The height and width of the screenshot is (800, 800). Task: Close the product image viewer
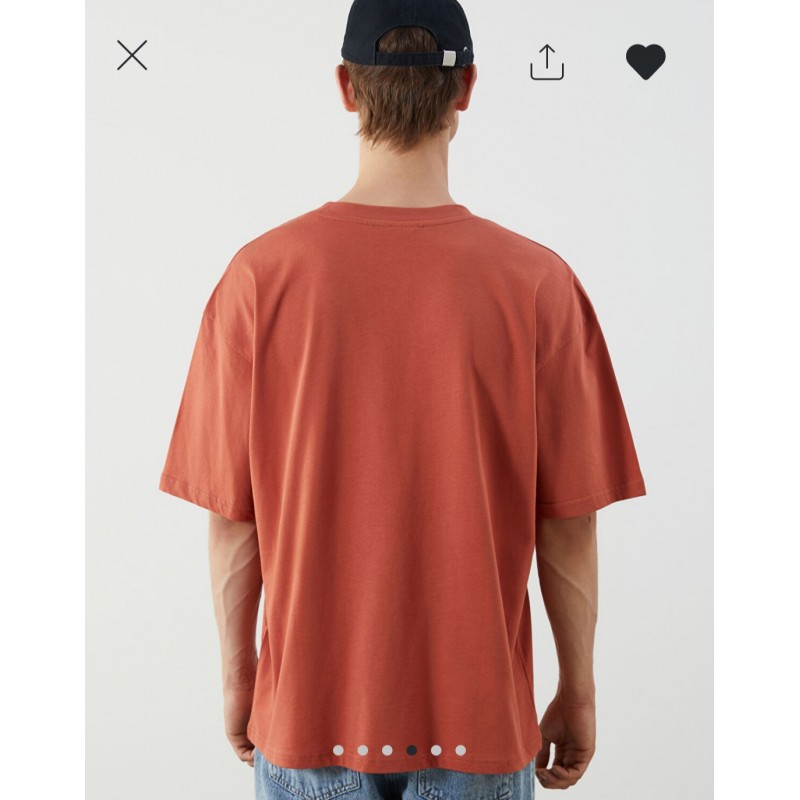[x=132, y=55]
